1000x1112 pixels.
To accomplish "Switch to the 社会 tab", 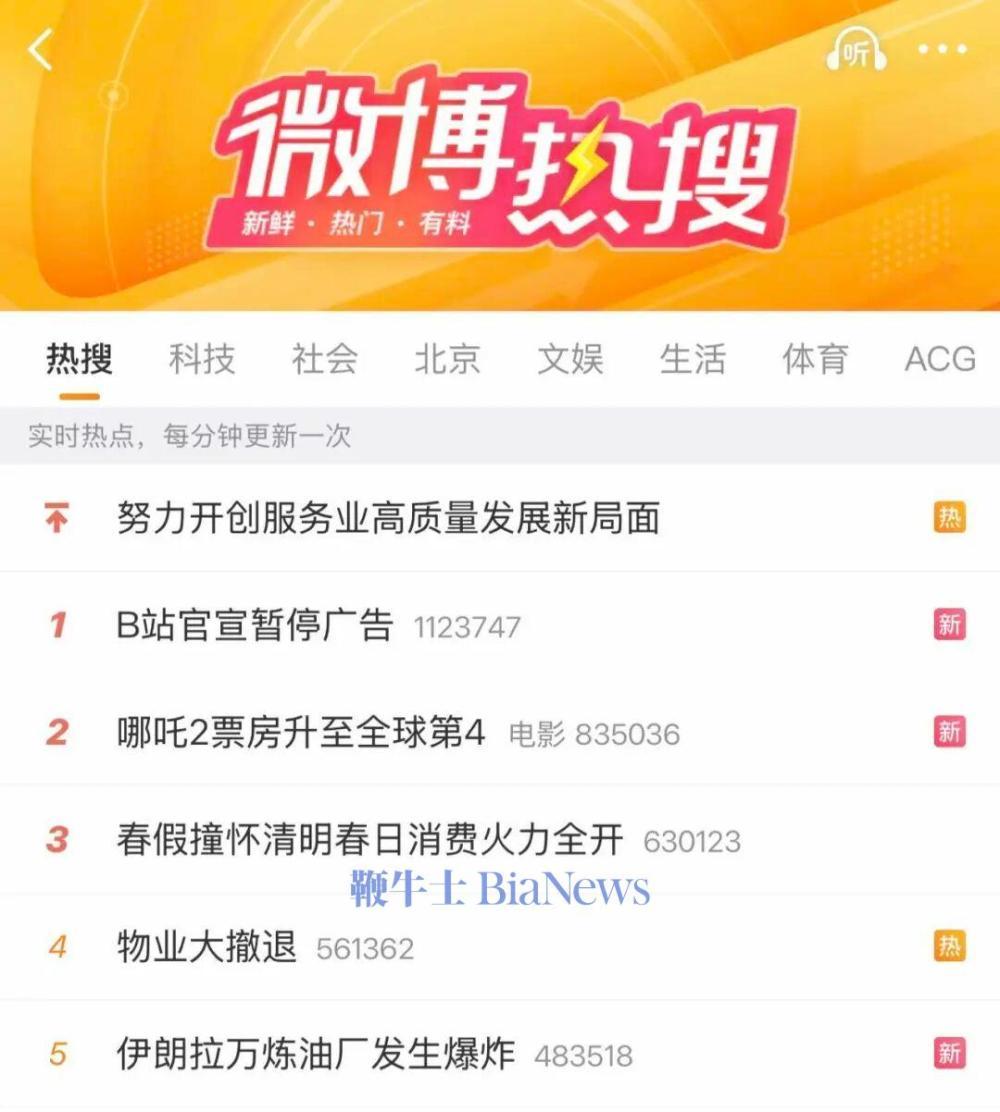I will point(324,360).
